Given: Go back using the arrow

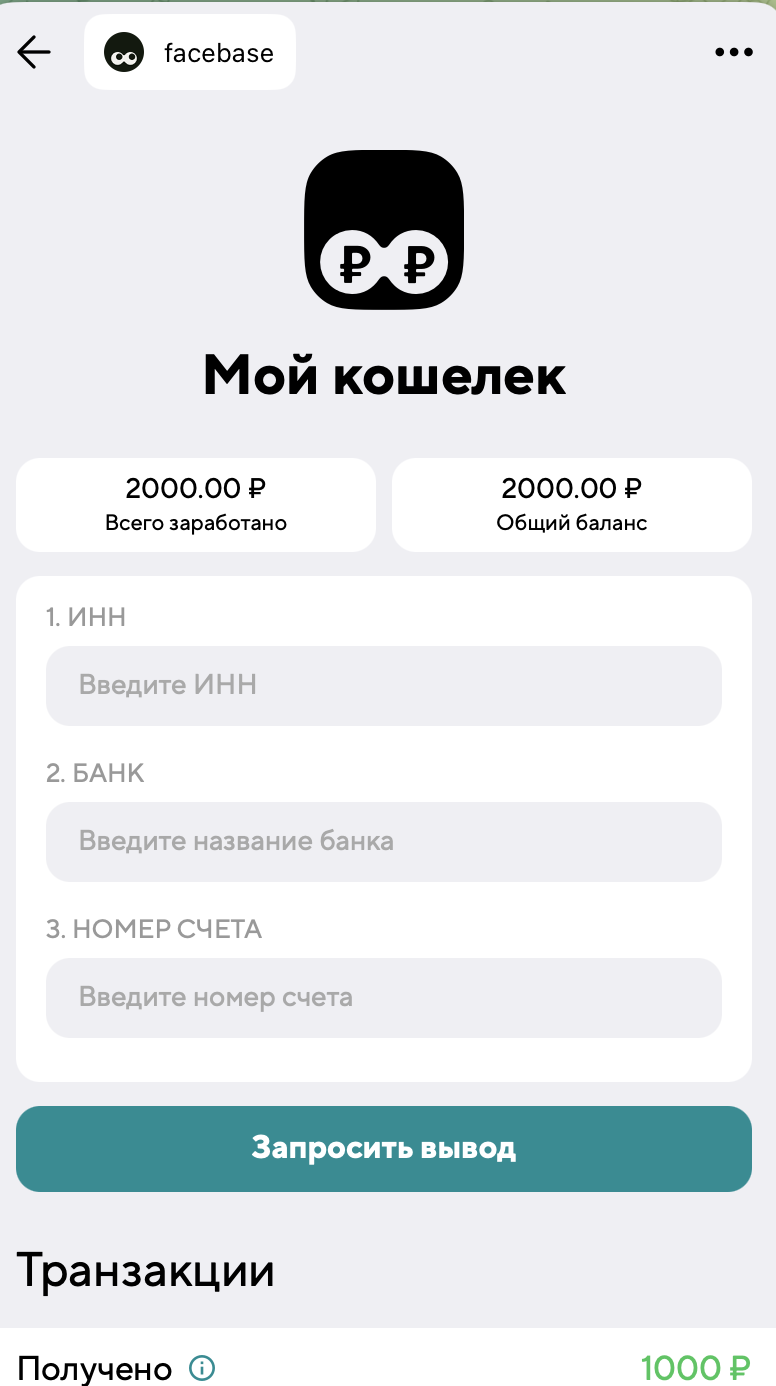Looking at the screenshot, I should coord(34,53).
